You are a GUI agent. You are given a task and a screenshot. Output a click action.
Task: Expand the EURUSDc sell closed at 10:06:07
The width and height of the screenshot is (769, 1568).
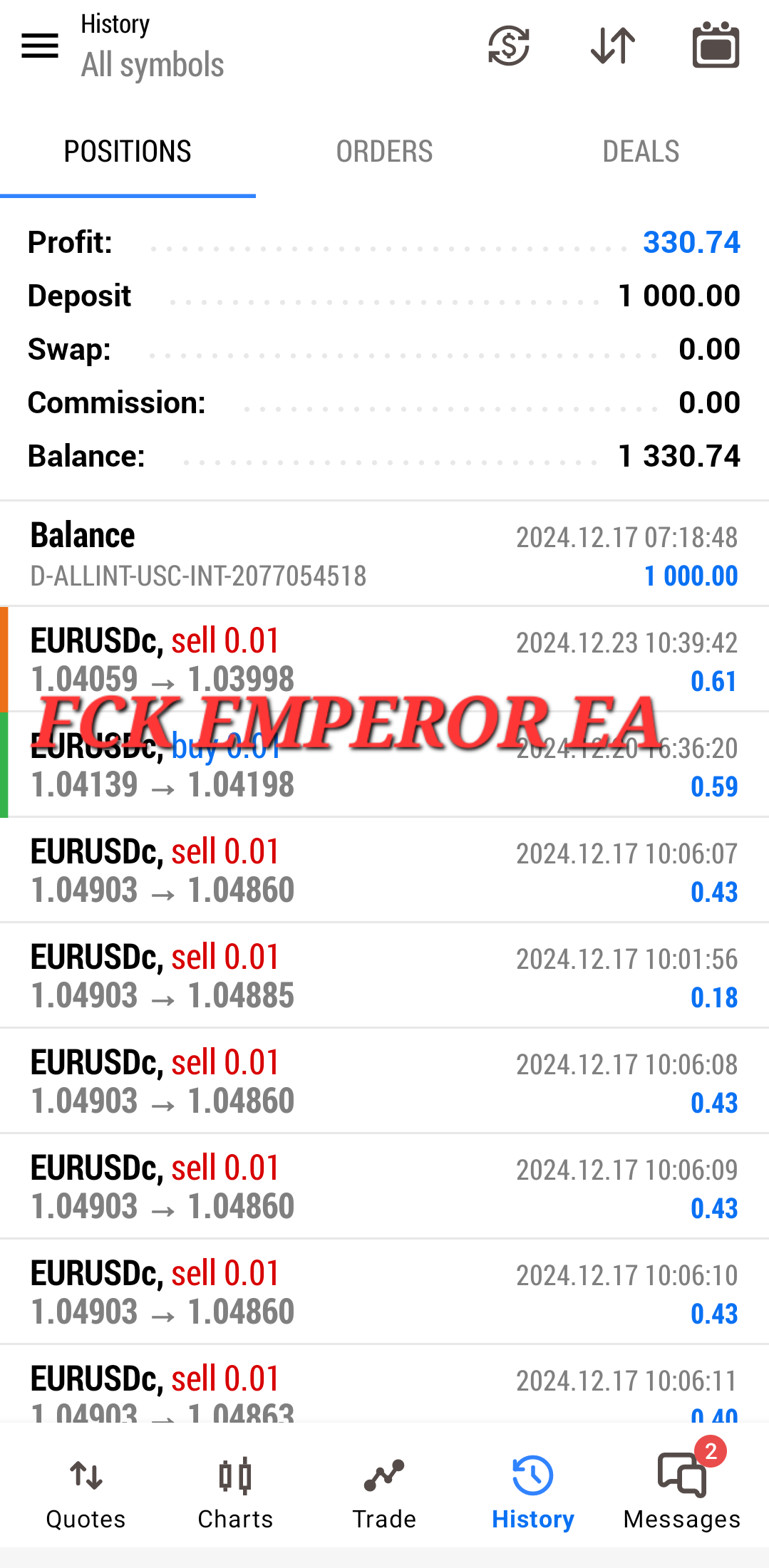385,870
